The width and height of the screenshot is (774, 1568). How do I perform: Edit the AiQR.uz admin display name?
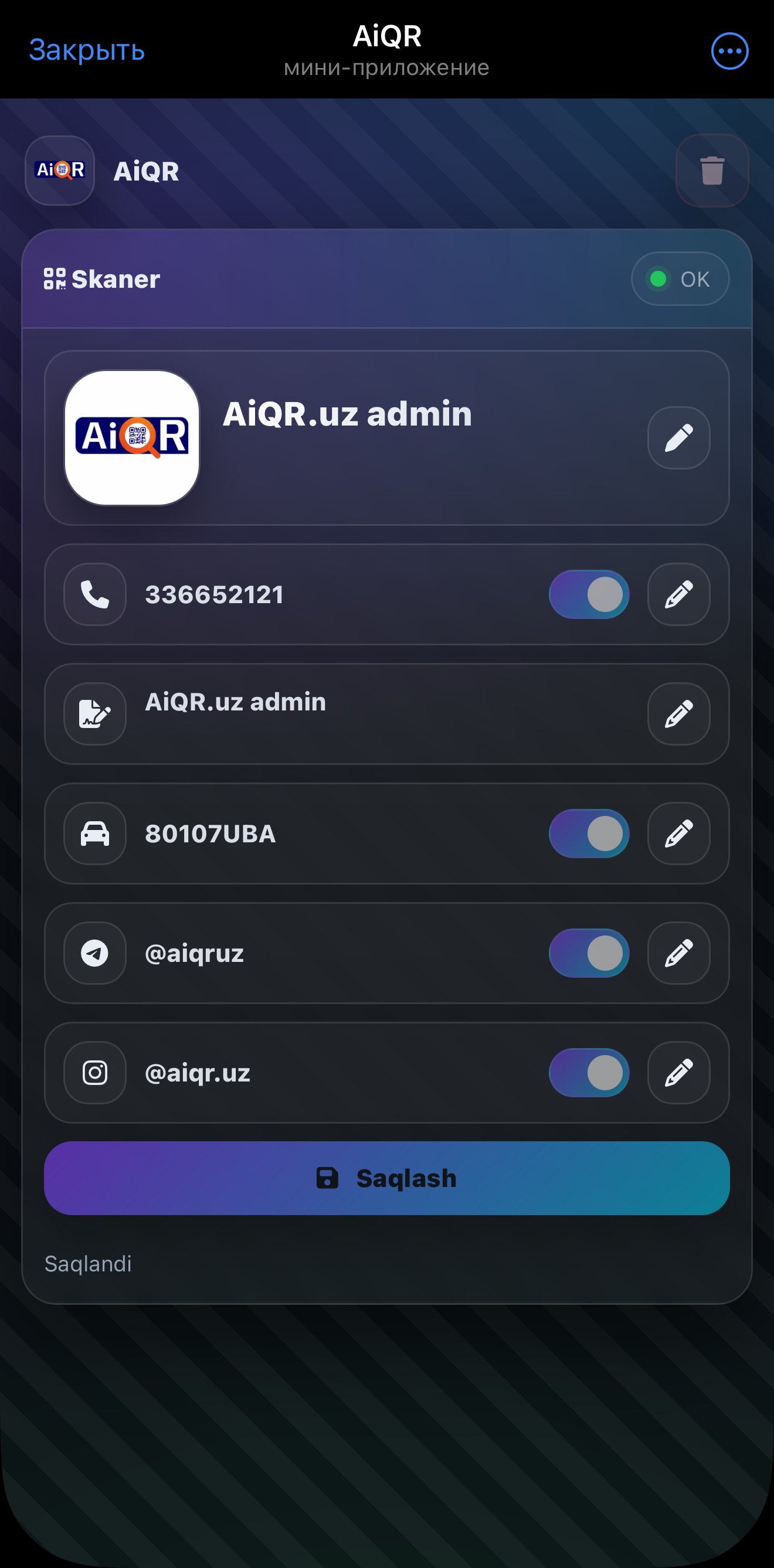click(x=678, y=438)
